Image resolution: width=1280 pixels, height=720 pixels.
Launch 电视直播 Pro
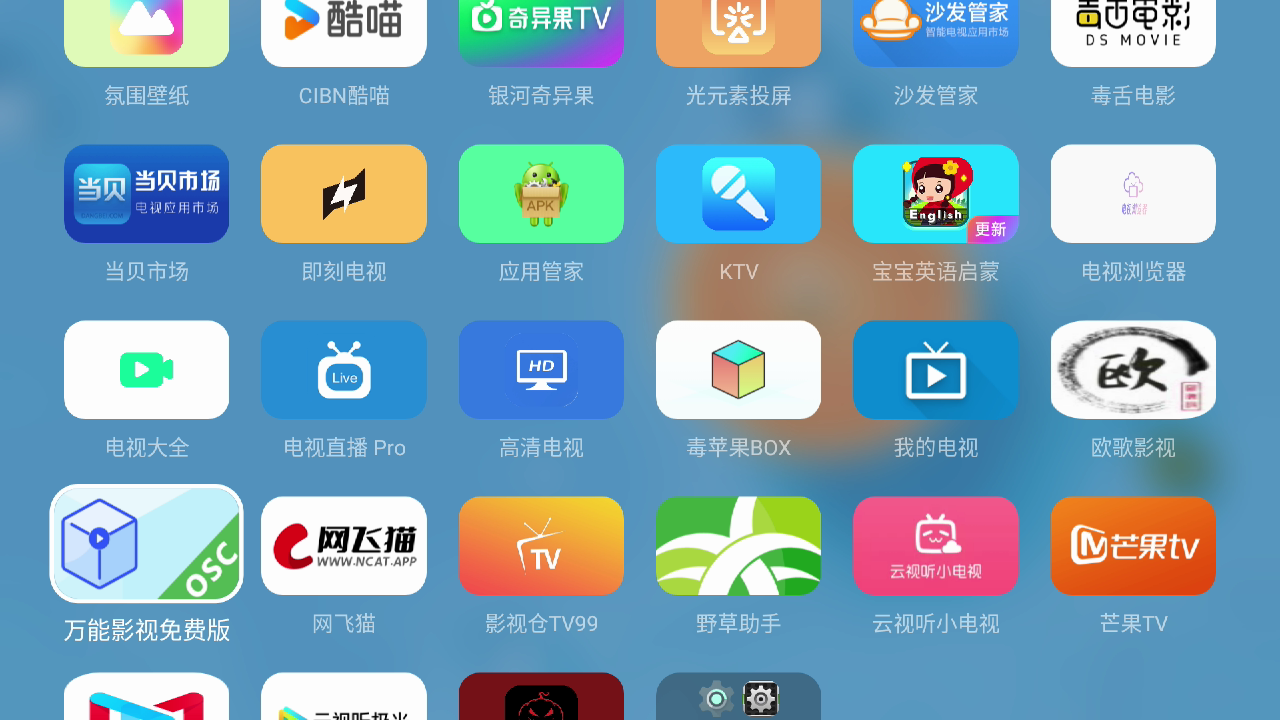pos(343,370)
